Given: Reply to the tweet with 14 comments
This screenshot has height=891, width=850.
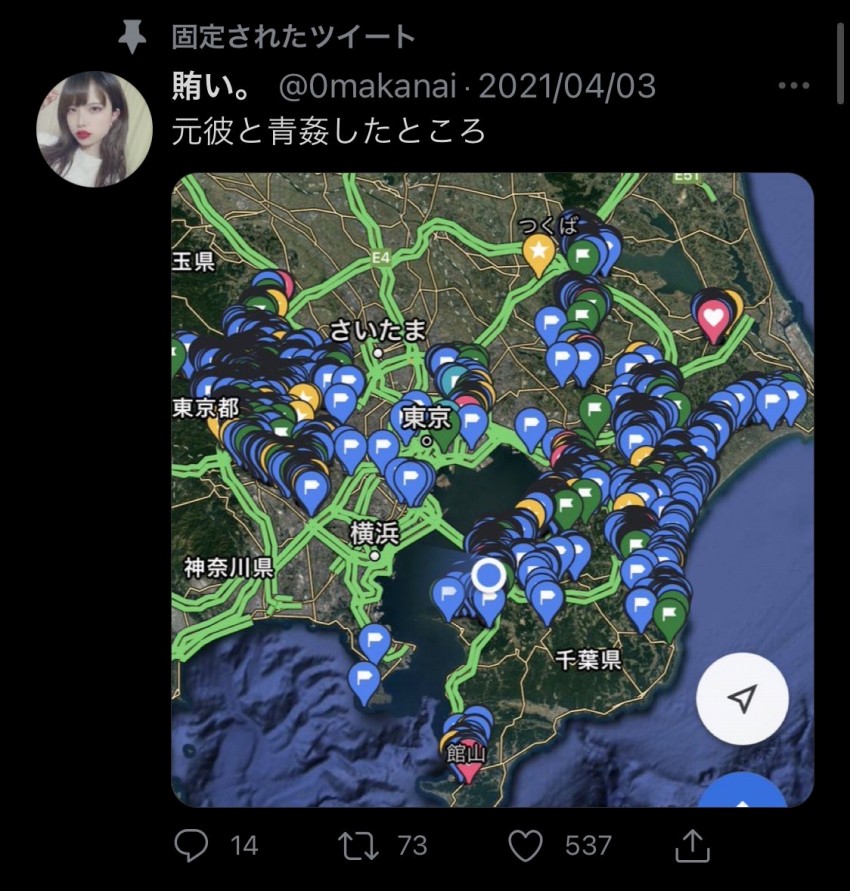Looking at the screenshot, I should (x=191, y=846).
